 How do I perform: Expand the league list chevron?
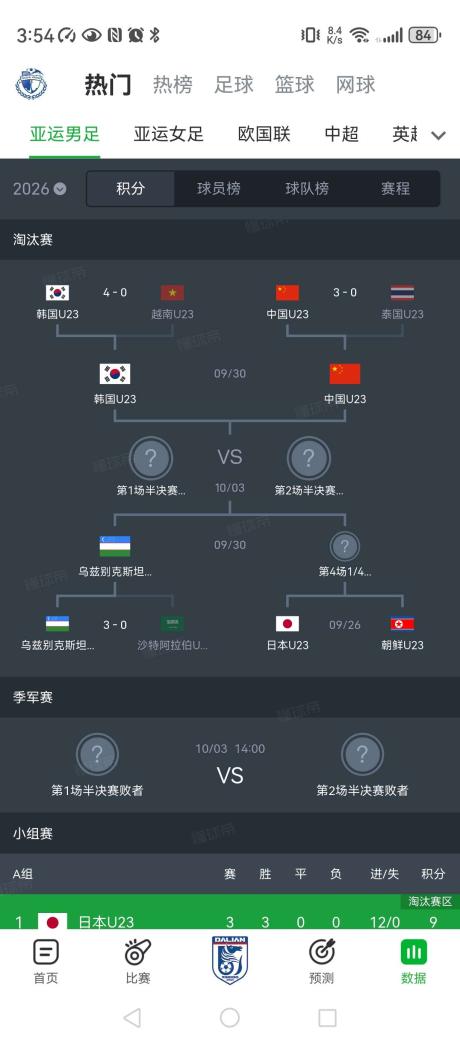pyautogui.click(x=438, y=135)
